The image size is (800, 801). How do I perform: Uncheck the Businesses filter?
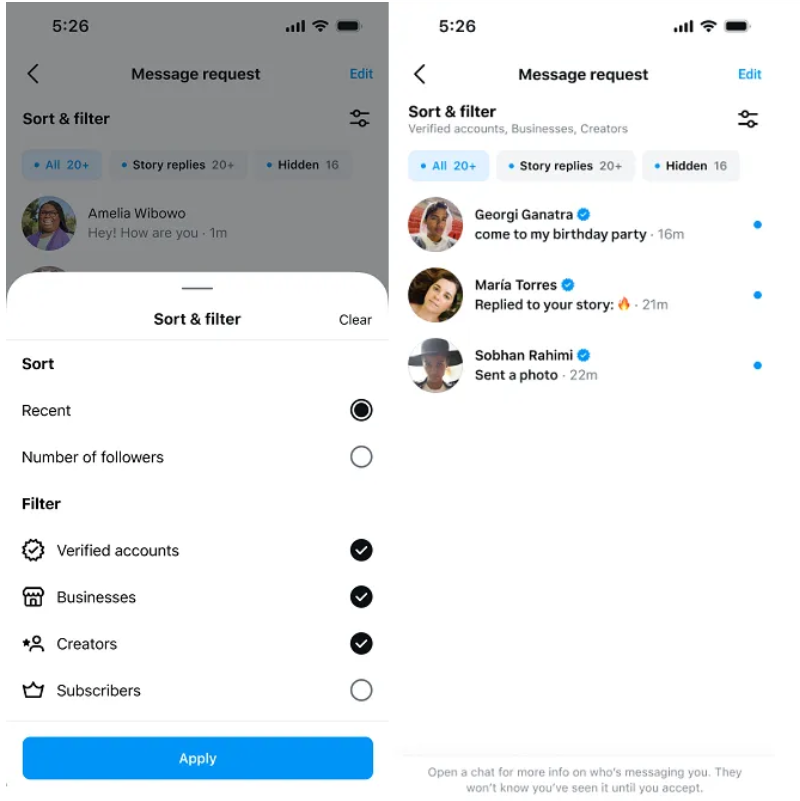361,597
